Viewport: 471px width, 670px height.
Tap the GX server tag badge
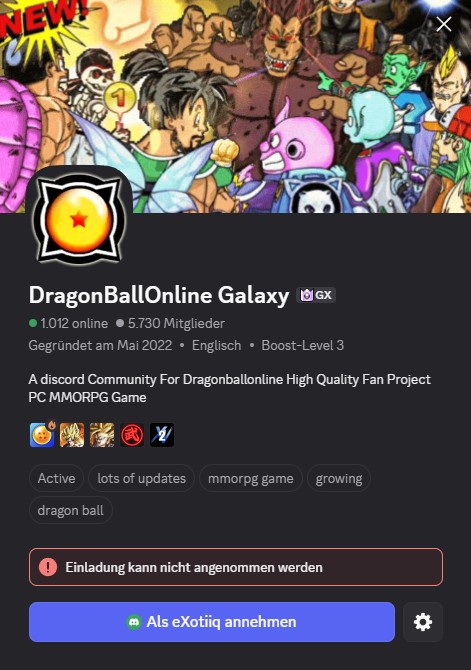coord(316,295)
